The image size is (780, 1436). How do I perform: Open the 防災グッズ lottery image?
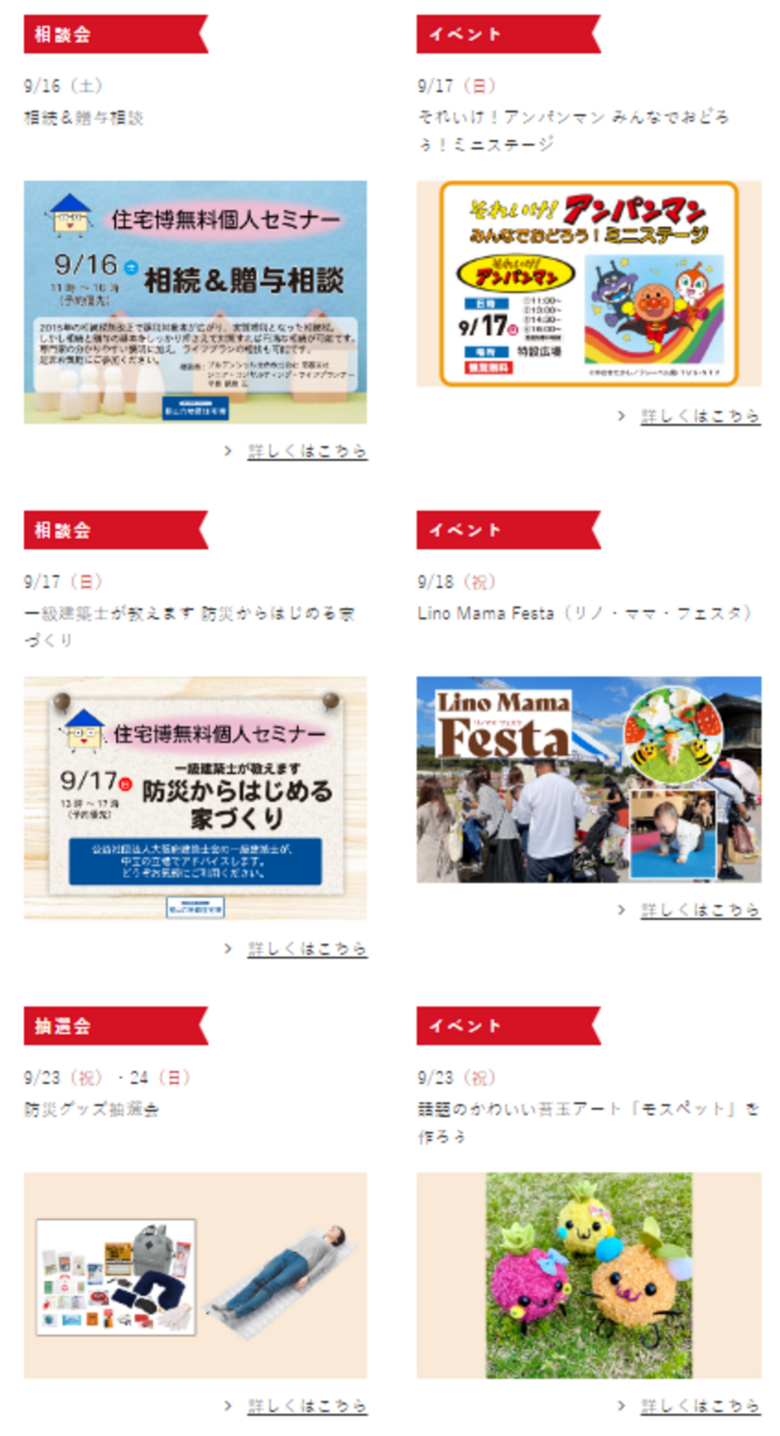pyautogui.click(x=195, y=1276)
